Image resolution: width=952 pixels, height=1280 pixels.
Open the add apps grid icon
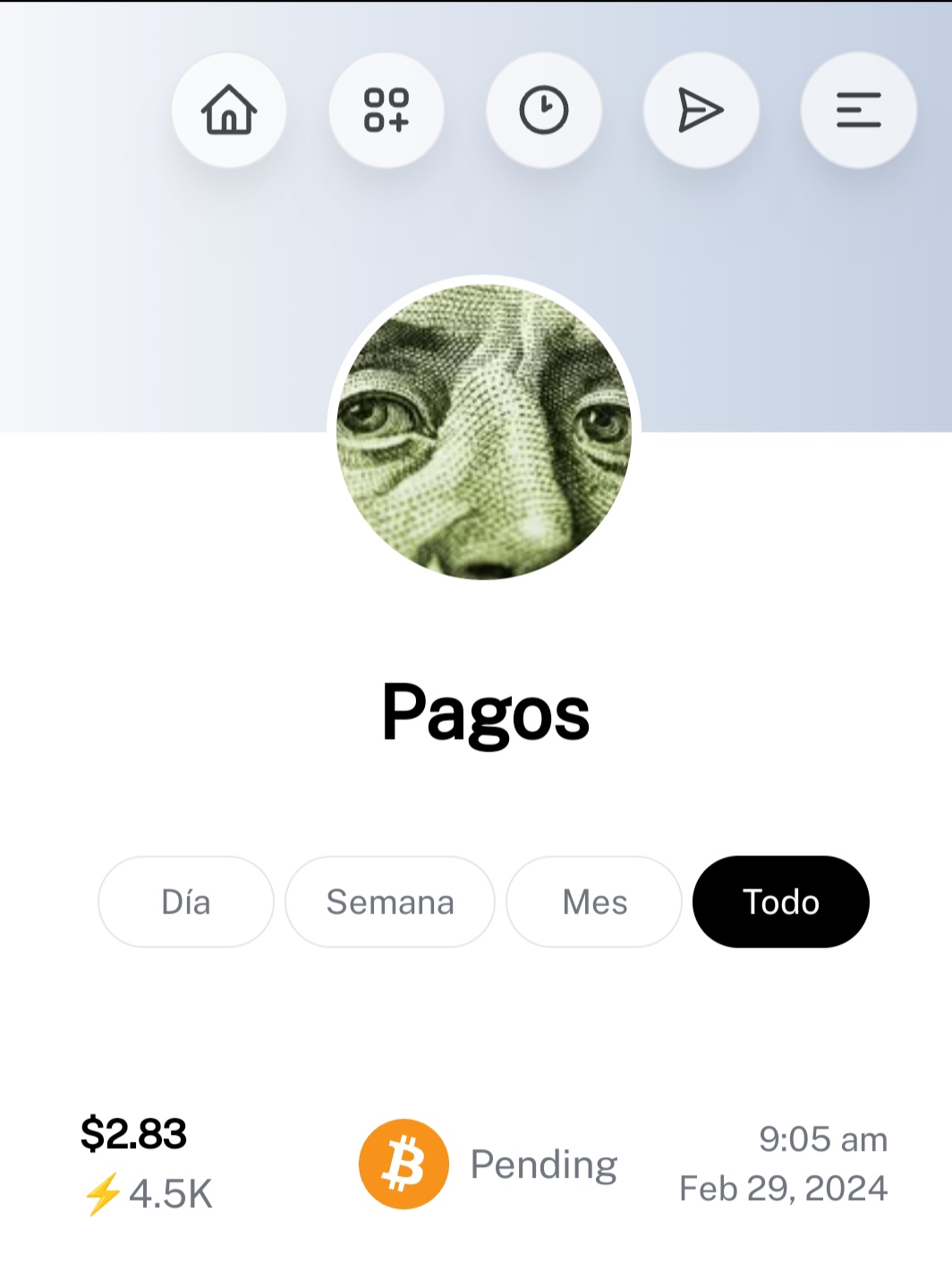pyautogui.click(x=387, y=110)
